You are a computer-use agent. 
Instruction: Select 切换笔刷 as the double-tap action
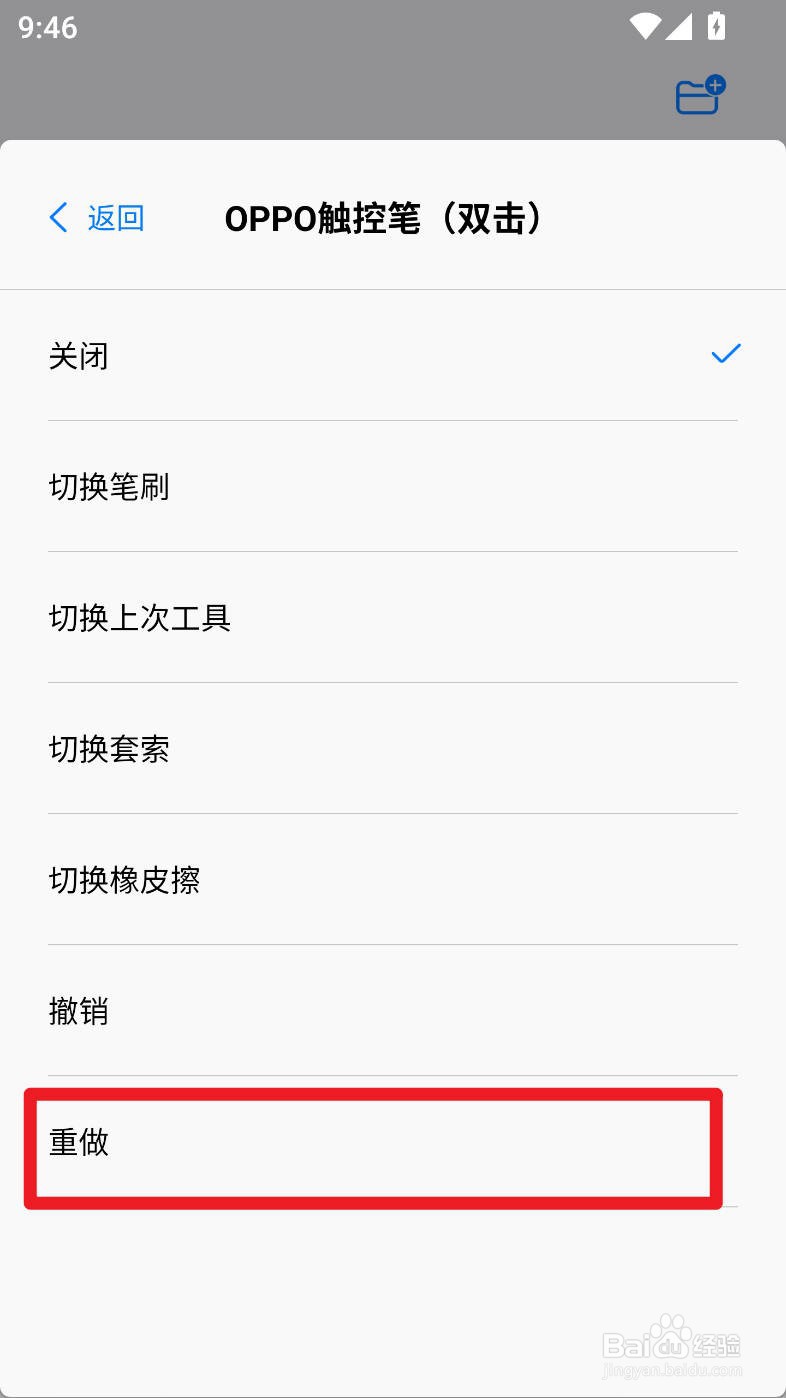(110, 487)
